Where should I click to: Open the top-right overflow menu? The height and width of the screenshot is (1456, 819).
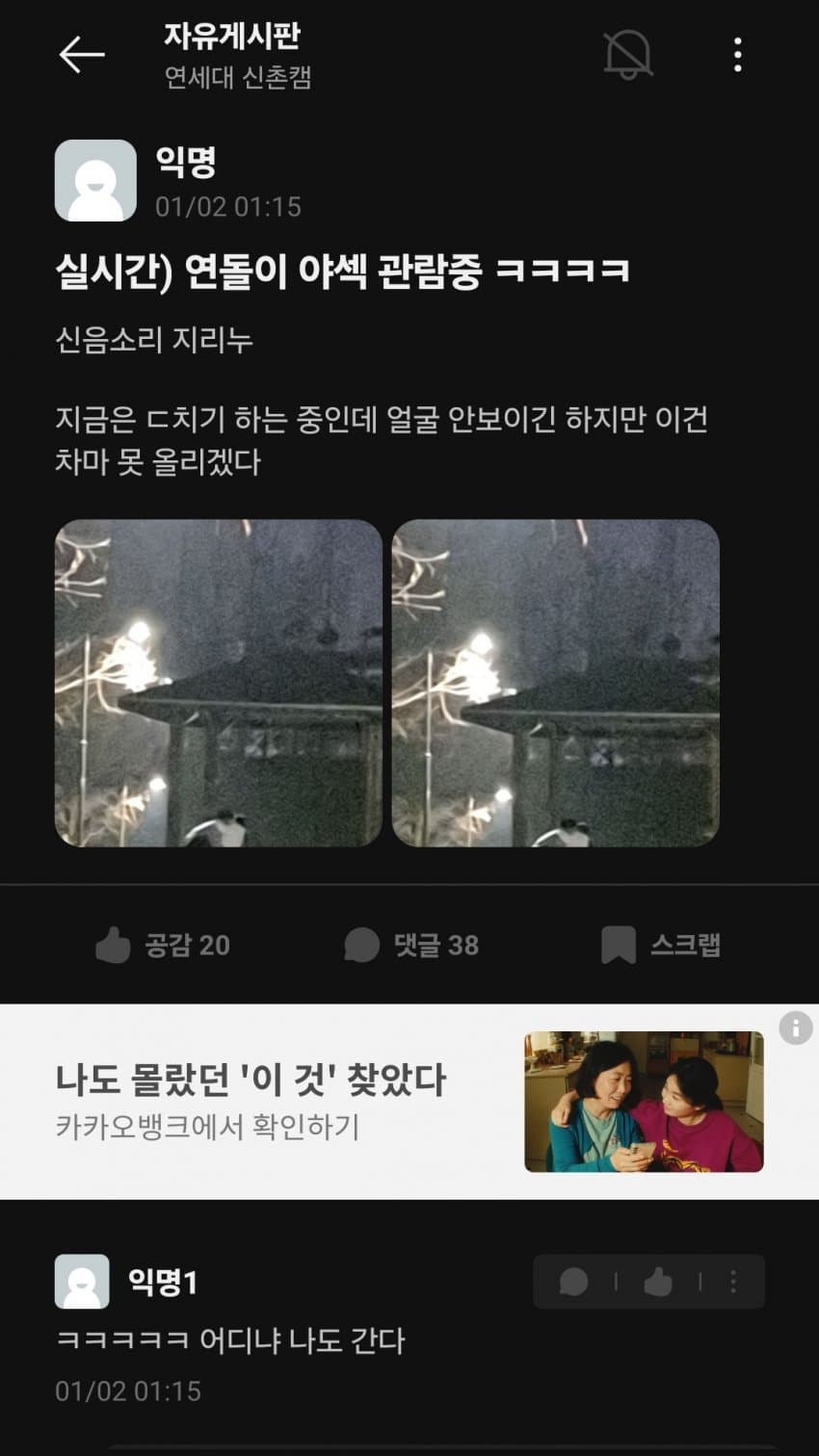click(x=737, y=55)
